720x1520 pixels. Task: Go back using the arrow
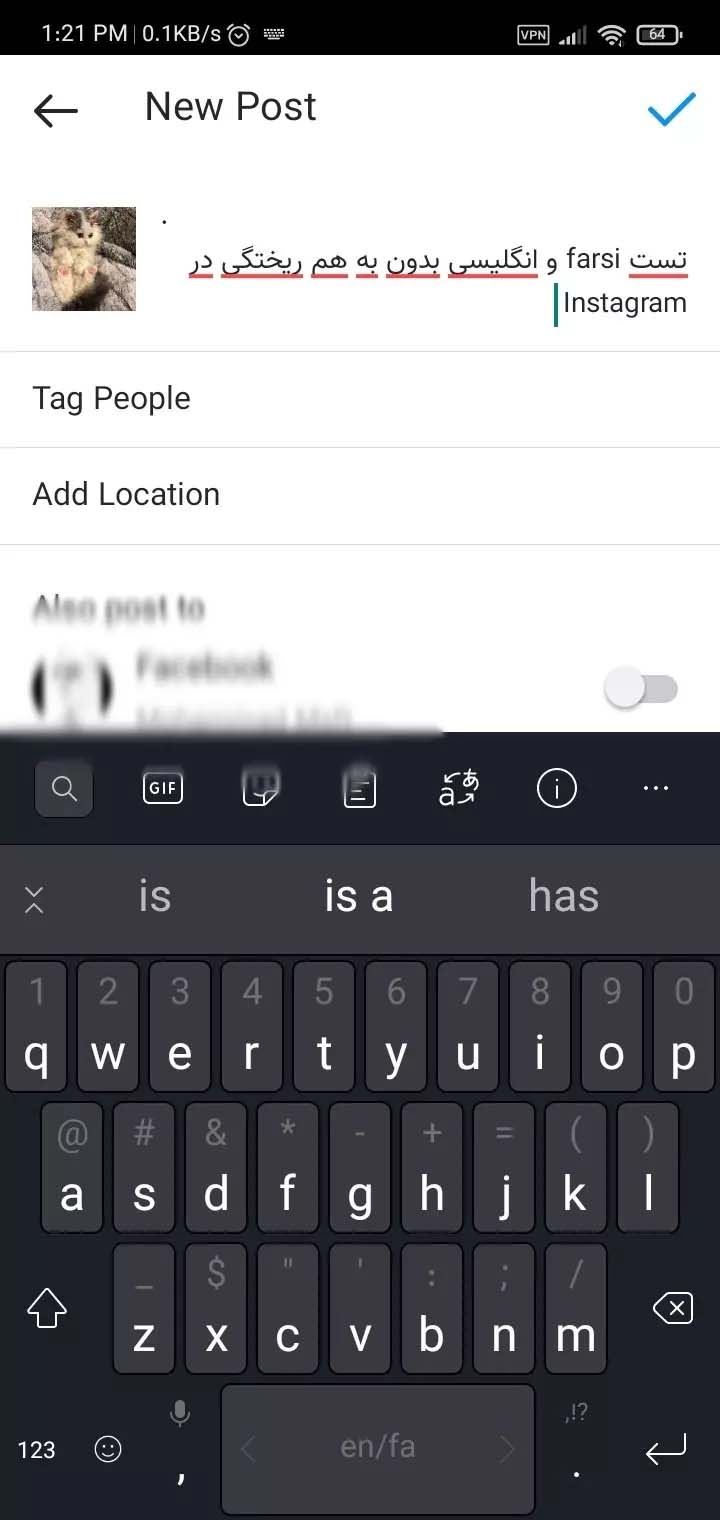click(x=55, y=110)
